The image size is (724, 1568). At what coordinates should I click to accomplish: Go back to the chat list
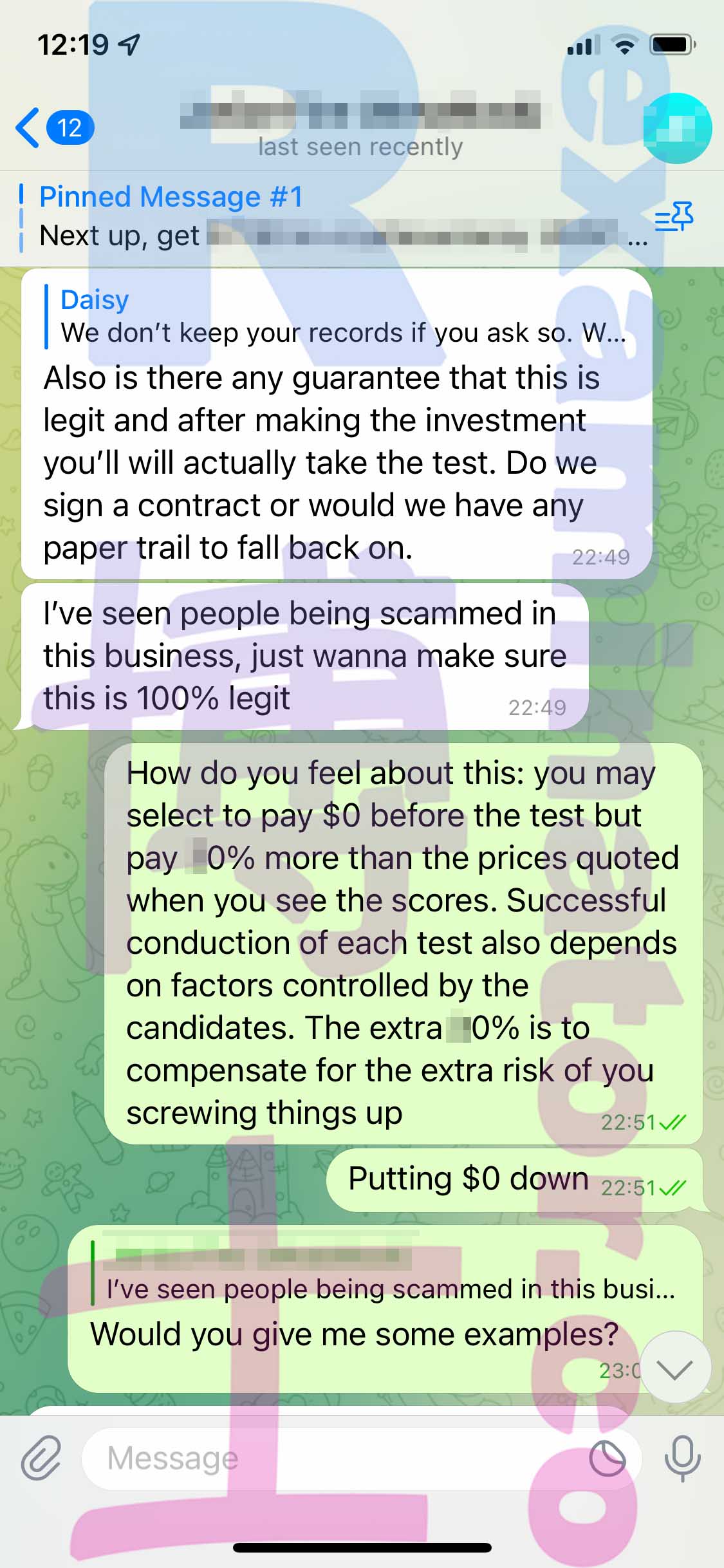tap(54, 127)
